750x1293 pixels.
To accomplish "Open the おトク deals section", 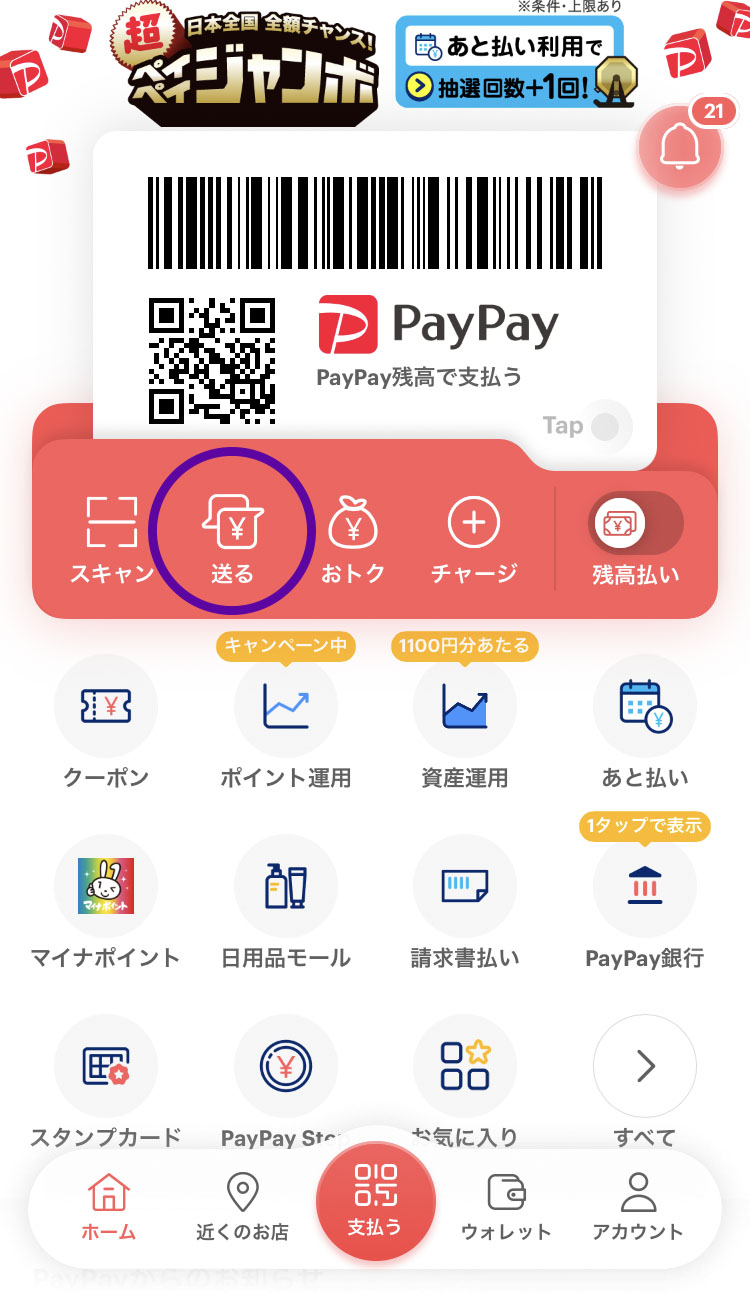I will point(353,539).
